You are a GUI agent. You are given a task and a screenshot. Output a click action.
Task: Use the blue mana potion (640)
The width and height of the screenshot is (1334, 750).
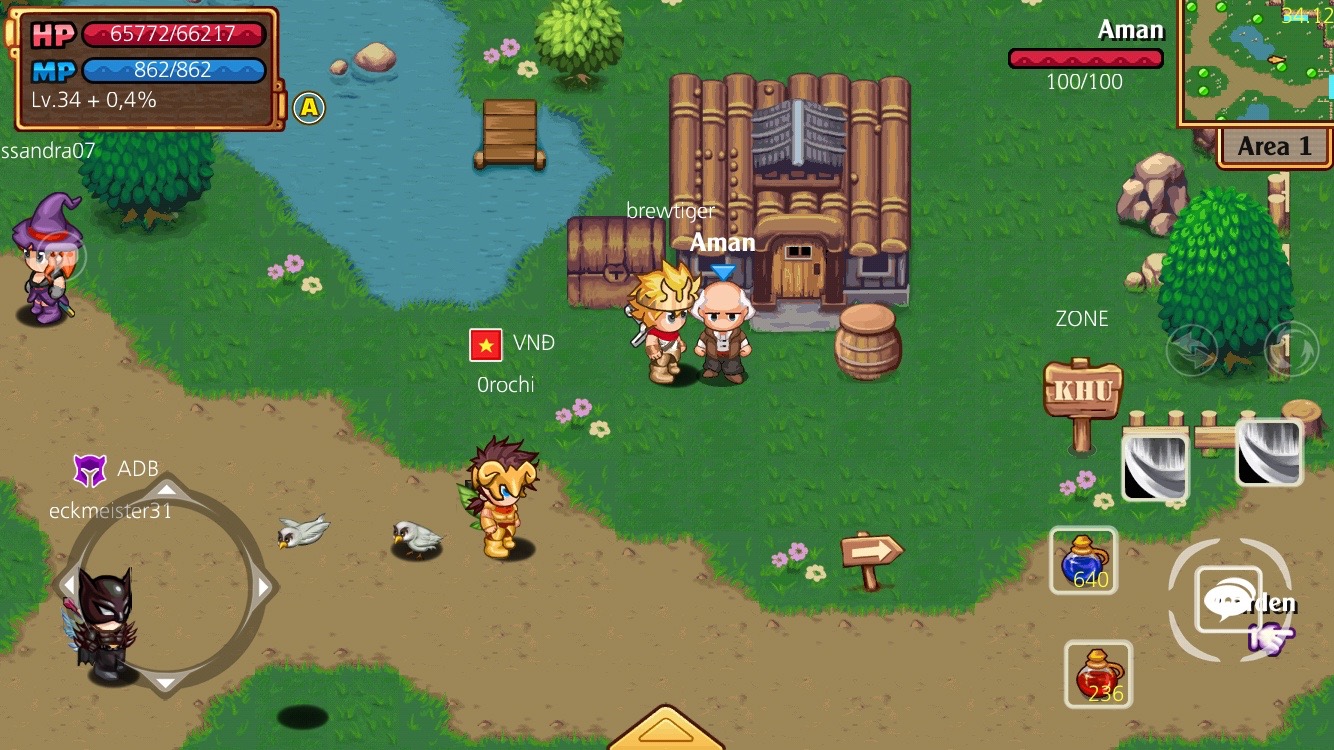click(x=1083, y=560)
